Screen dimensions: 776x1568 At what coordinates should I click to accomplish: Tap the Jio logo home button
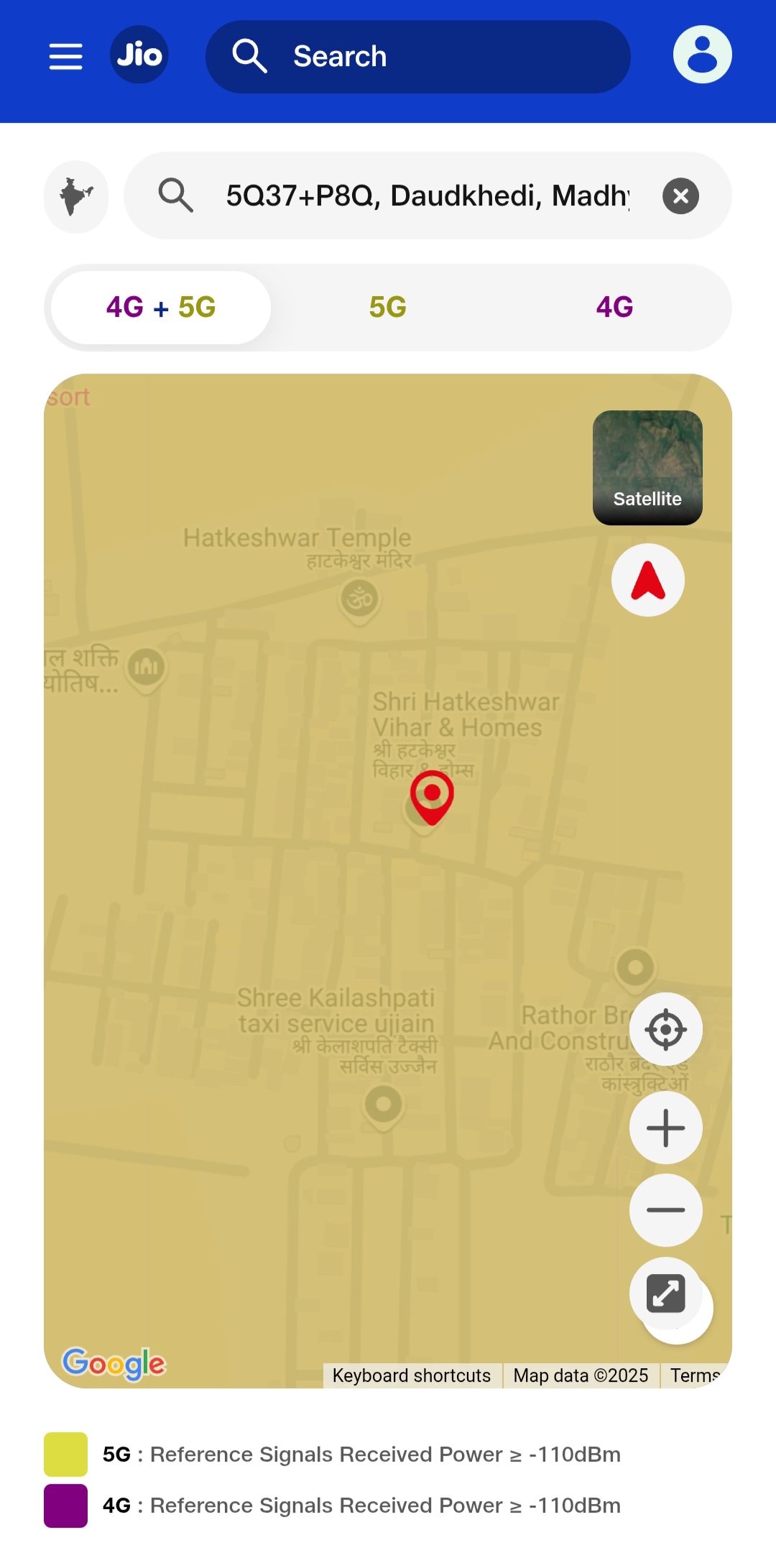point(139,55)
